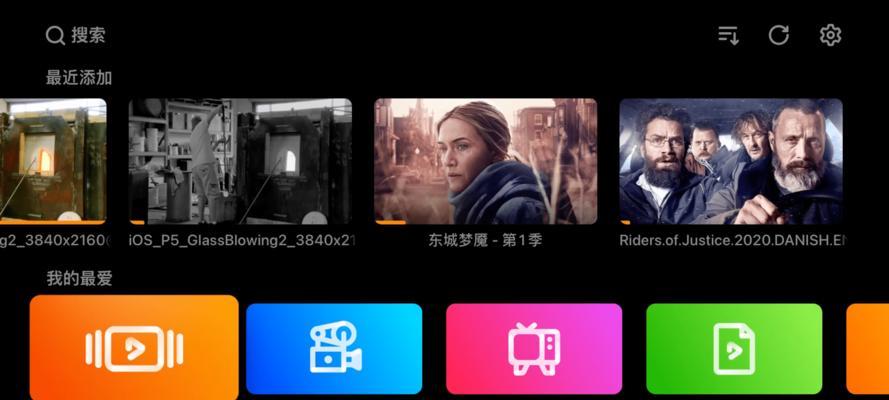Play the iOS_P5_GlassBlowing2 video
The image size is (889, 400).
[x=240, y=161]
